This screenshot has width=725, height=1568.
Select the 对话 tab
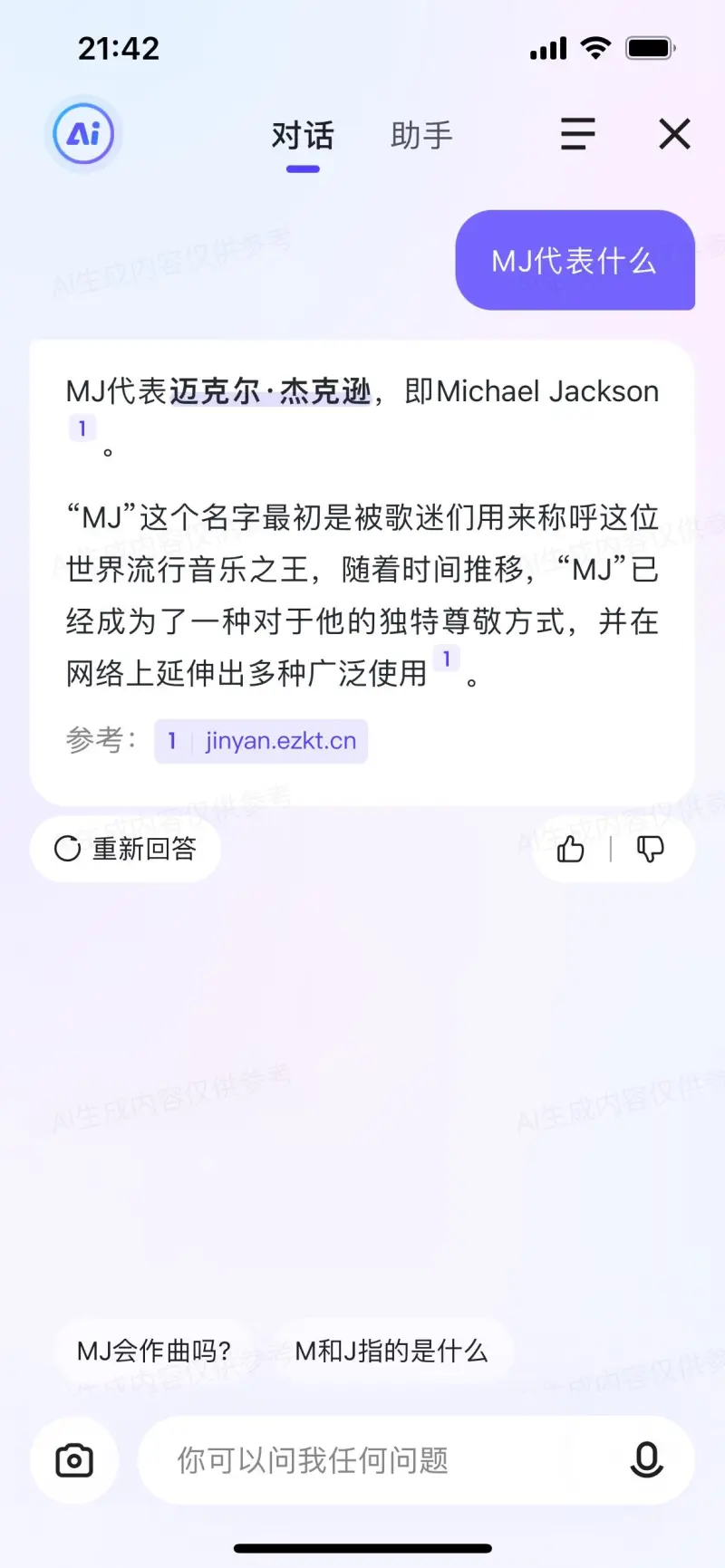pos(303,136)
